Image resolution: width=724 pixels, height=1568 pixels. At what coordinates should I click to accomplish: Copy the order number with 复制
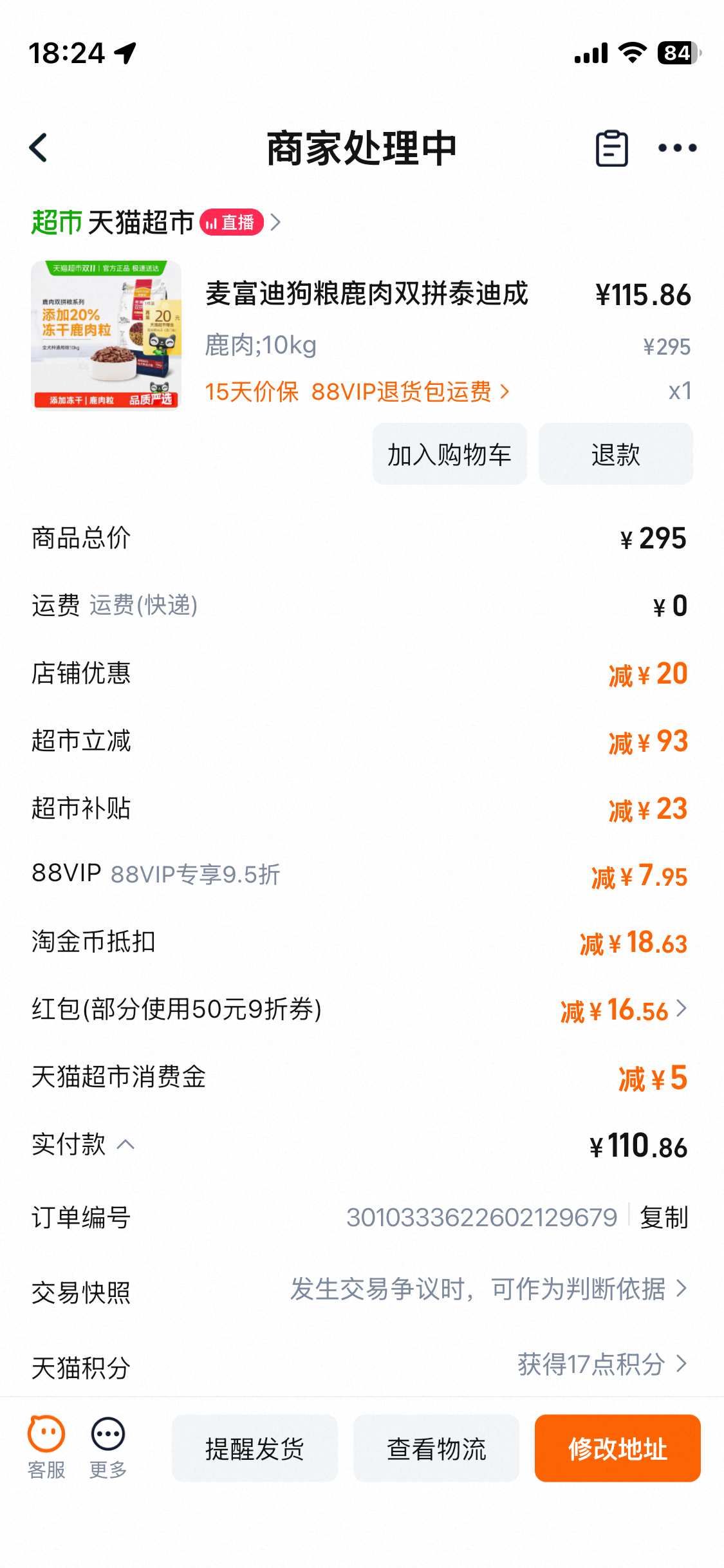tap(664, 1217)
